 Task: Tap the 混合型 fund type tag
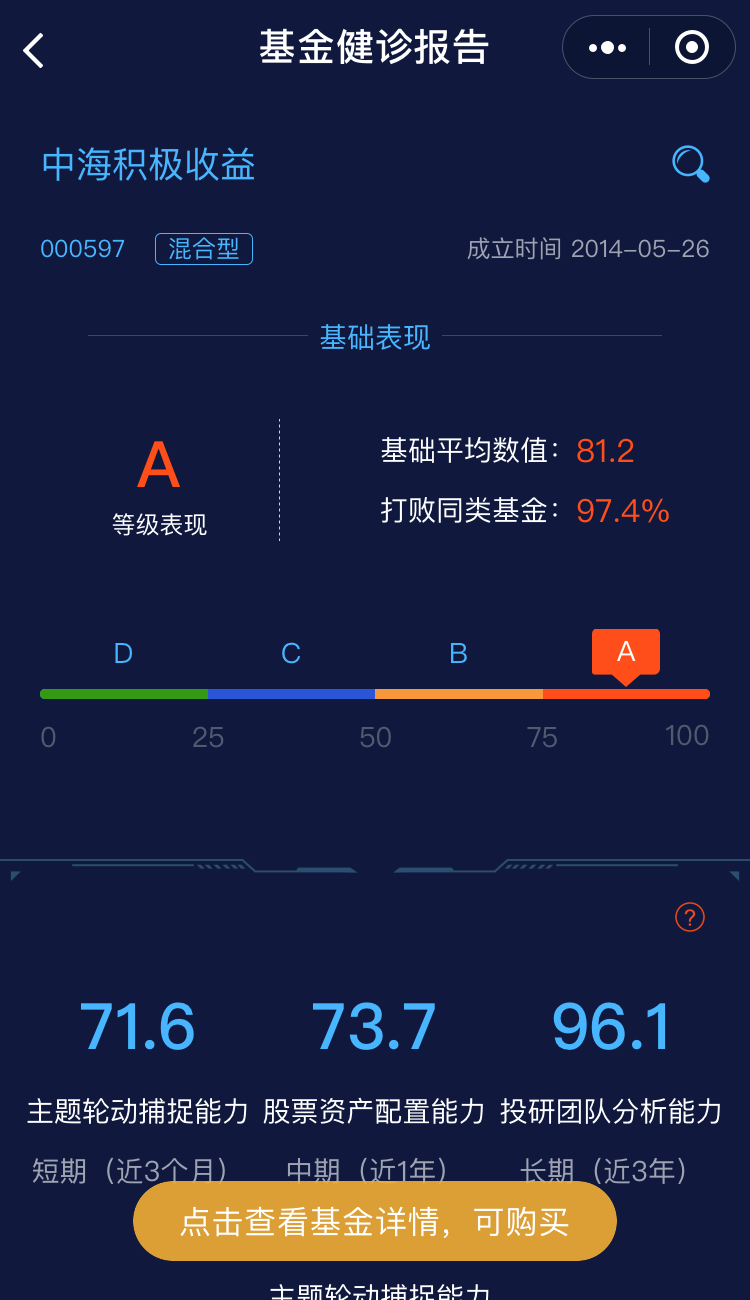pos(204,250)
